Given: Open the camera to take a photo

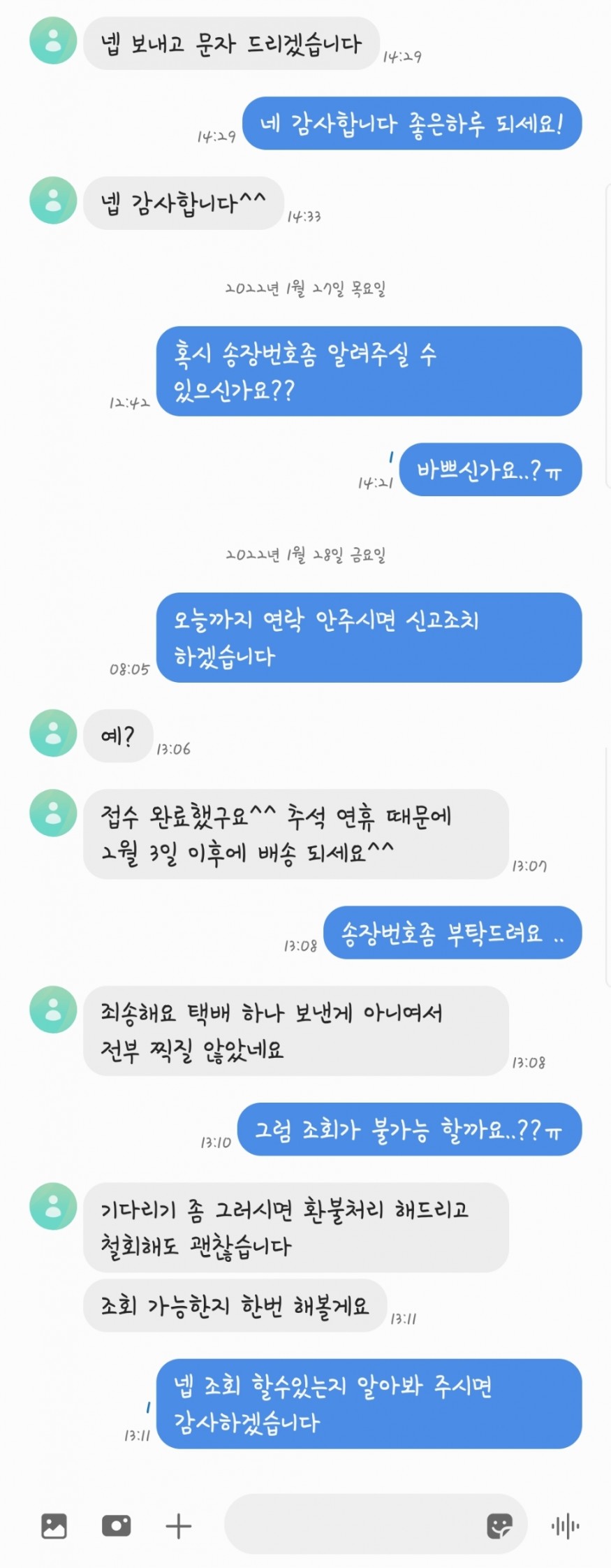Looking at the screenshot, I should pyautogui.click(x=116, y=1525).
